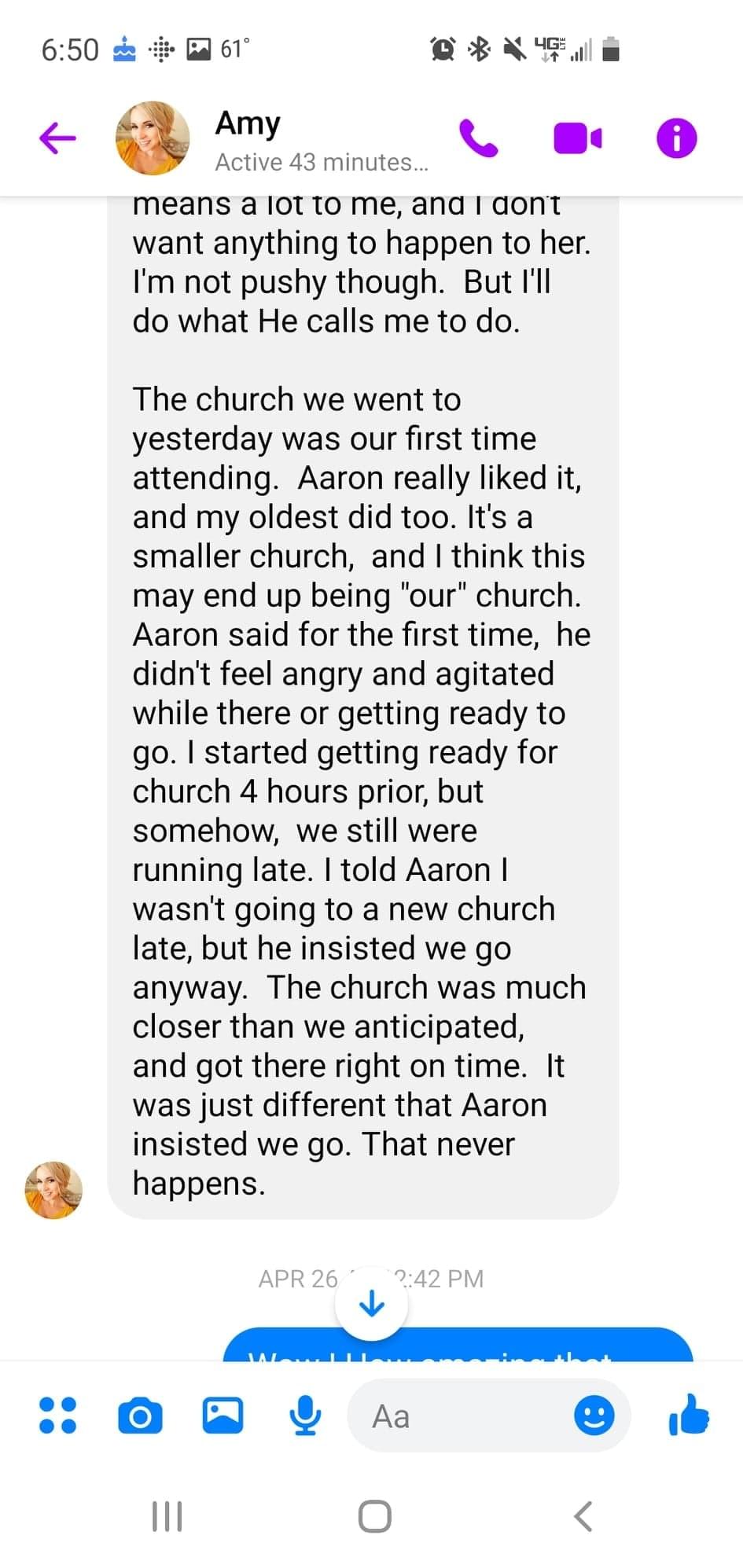Tap Amy's avatar beside her message

click(x=53, y=1190)
